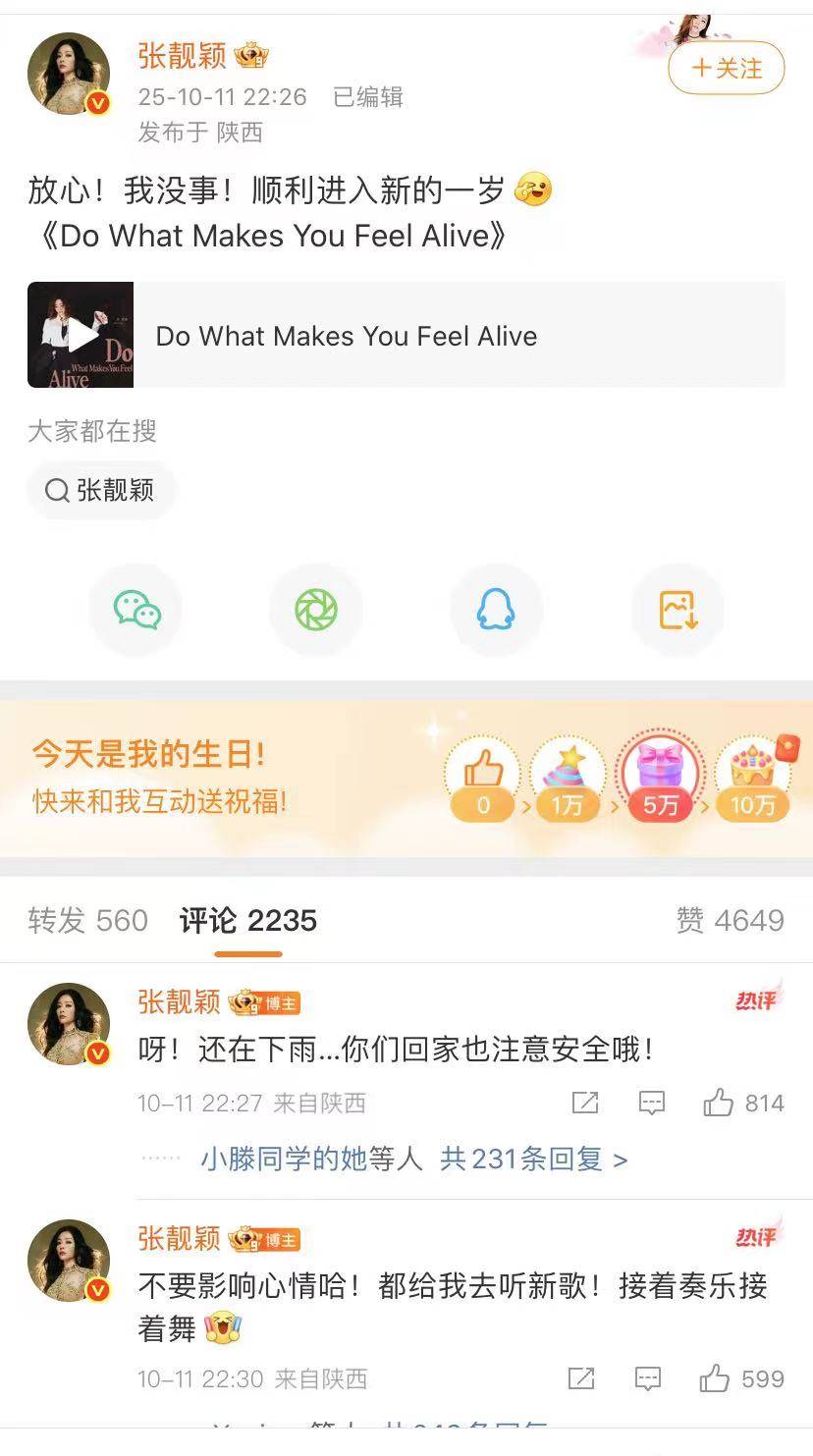813x1456 pixels.
Task: Switch to the 转发 560 tab
Action: pos(87,921)
